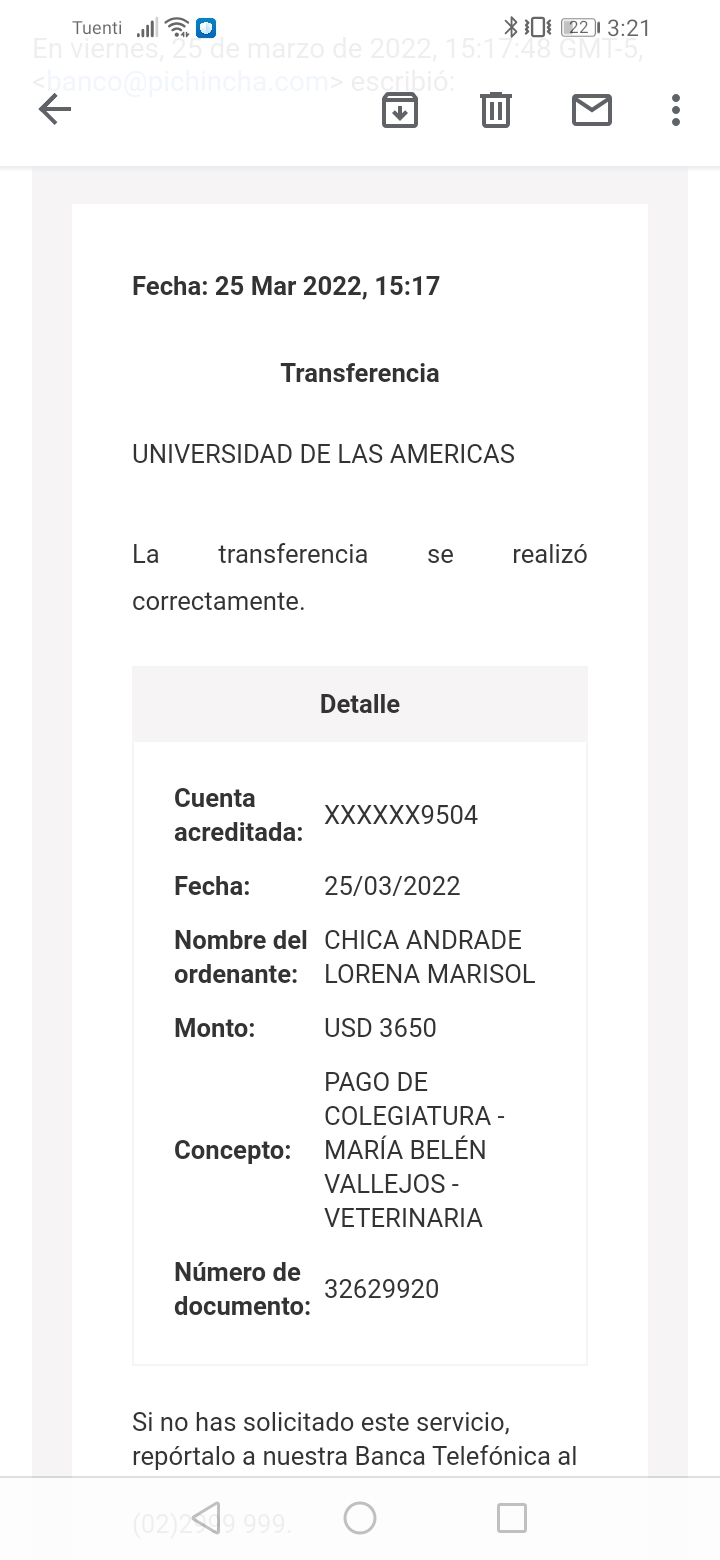Open the recent apps view
This screenshot has width=720, height=1560.
coord(512,1517)
